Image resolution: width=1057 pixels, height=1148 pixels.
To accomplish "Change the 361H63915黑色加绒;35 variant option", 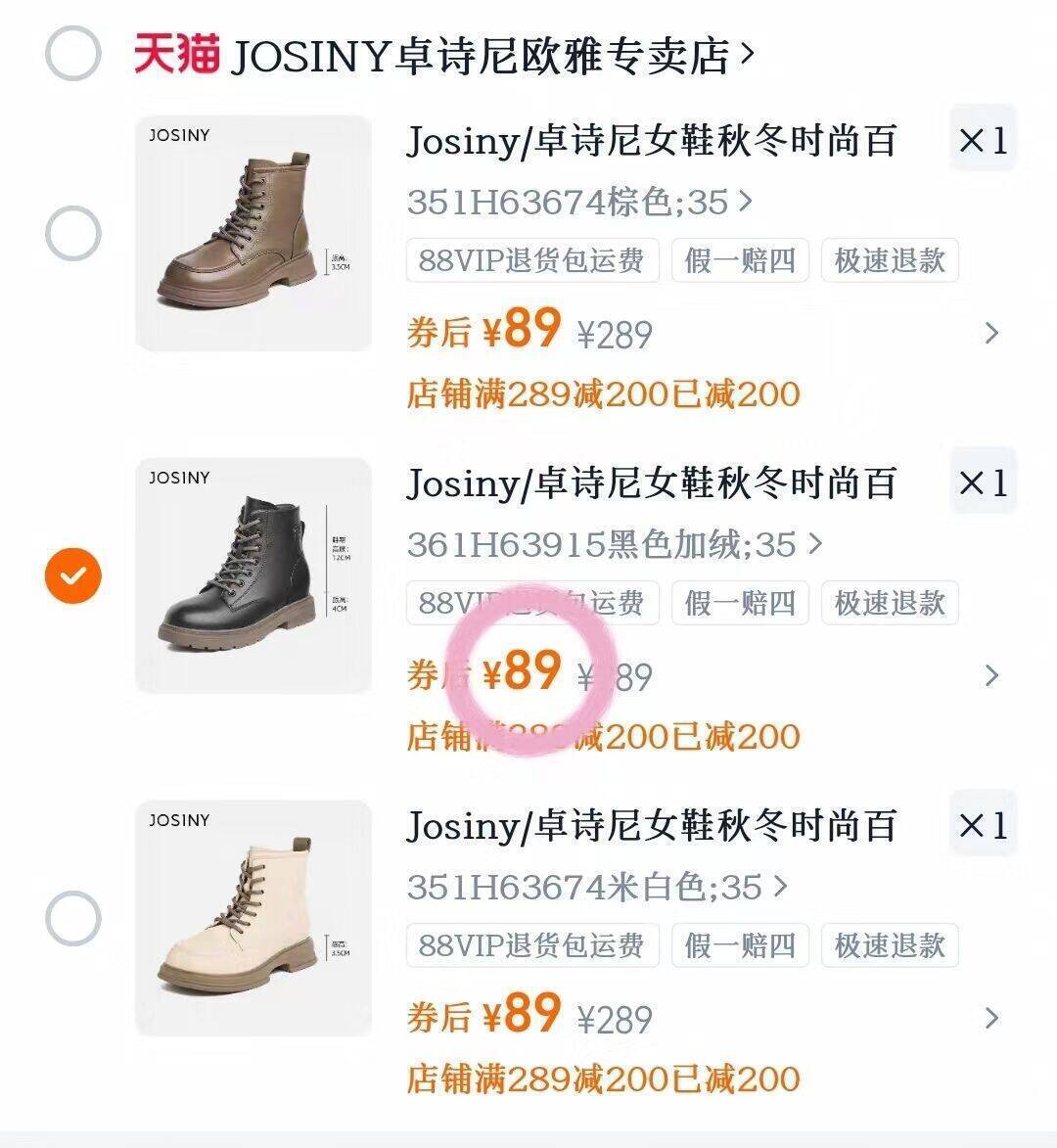I will pyautogui.click(x=614, y=544).
